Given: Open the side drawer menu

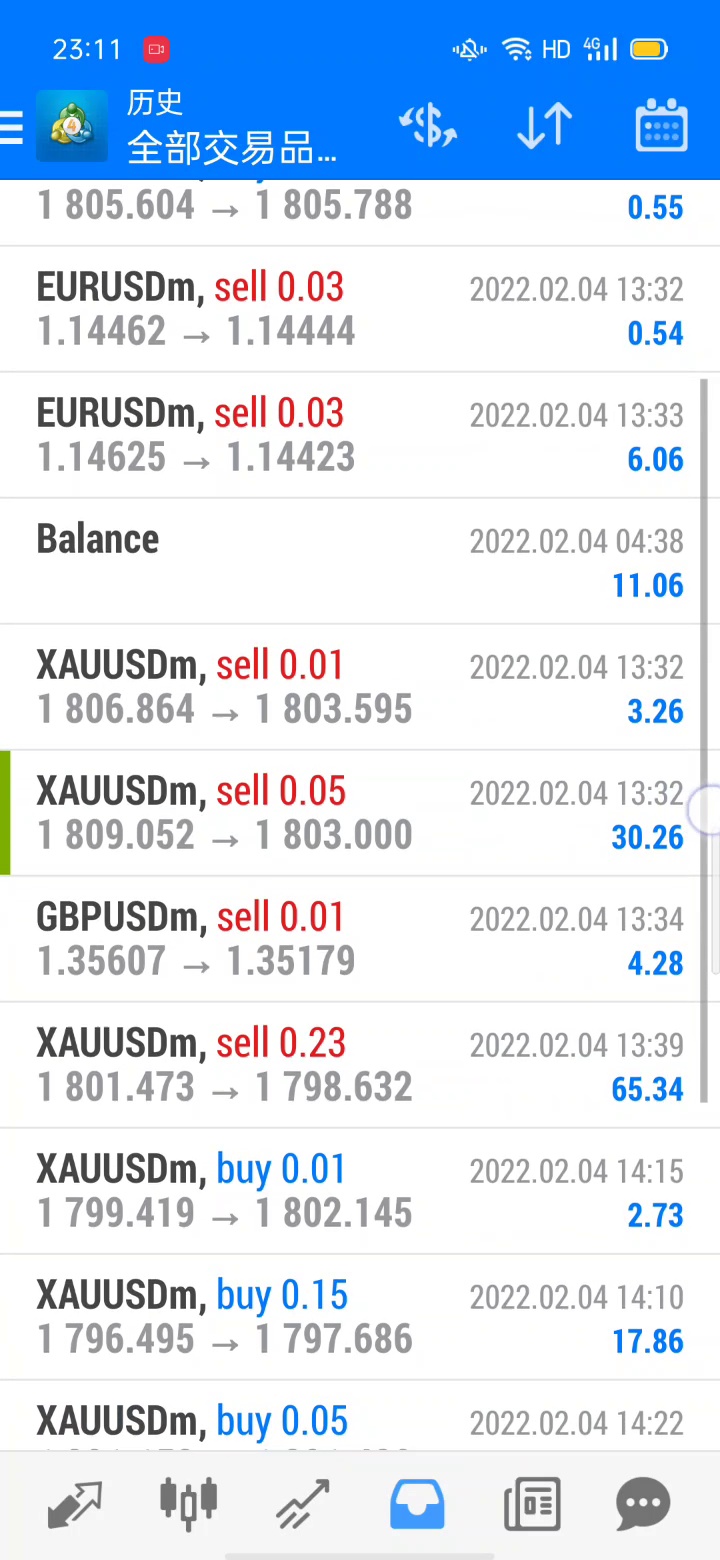Looking at the screenshot, I should click(x=12, y=128).
